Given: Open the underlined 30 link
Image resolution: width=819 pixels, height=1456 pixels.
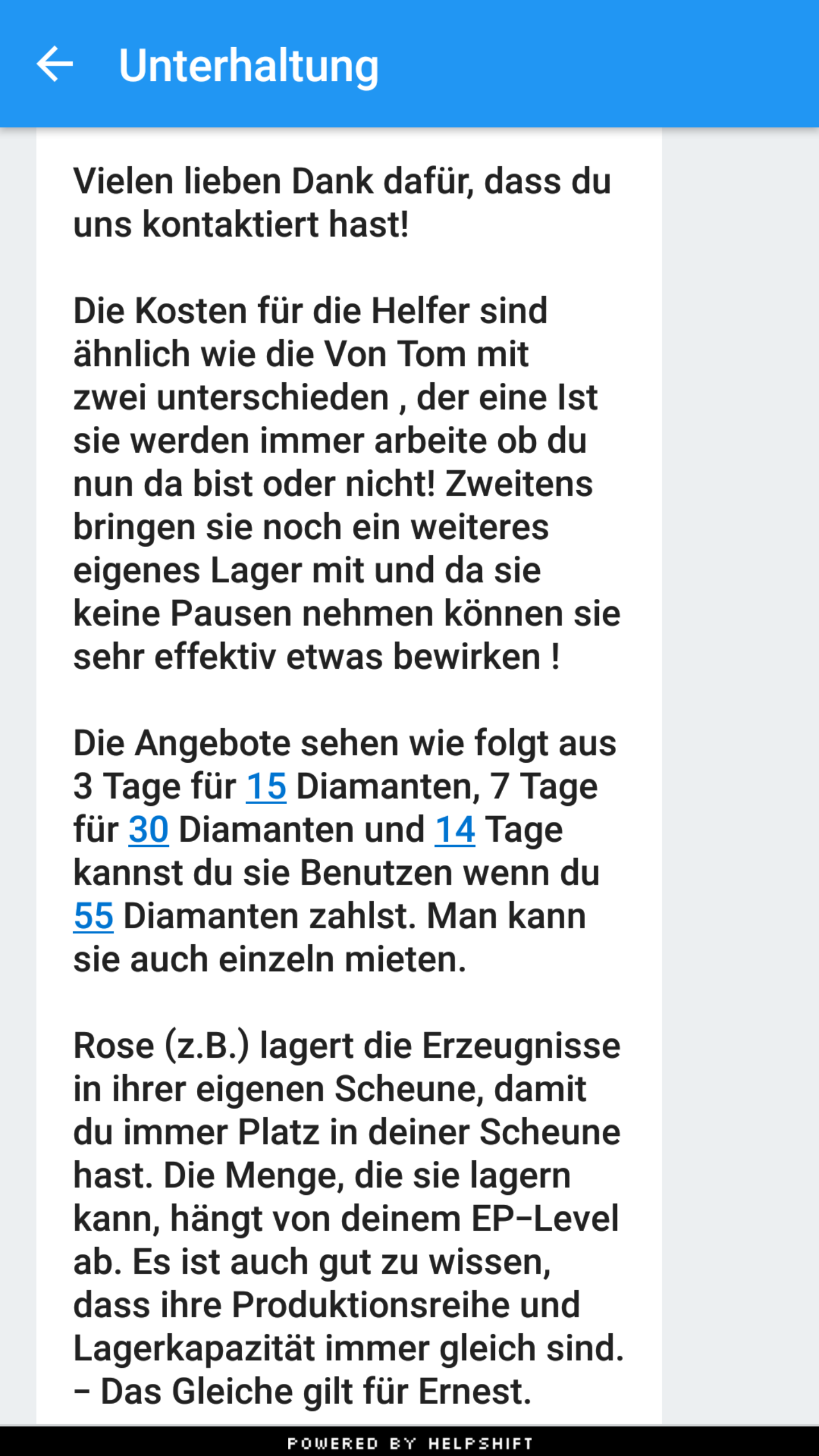Looking at the screenshot, I should pyautogui.click(x=148, y=830).
